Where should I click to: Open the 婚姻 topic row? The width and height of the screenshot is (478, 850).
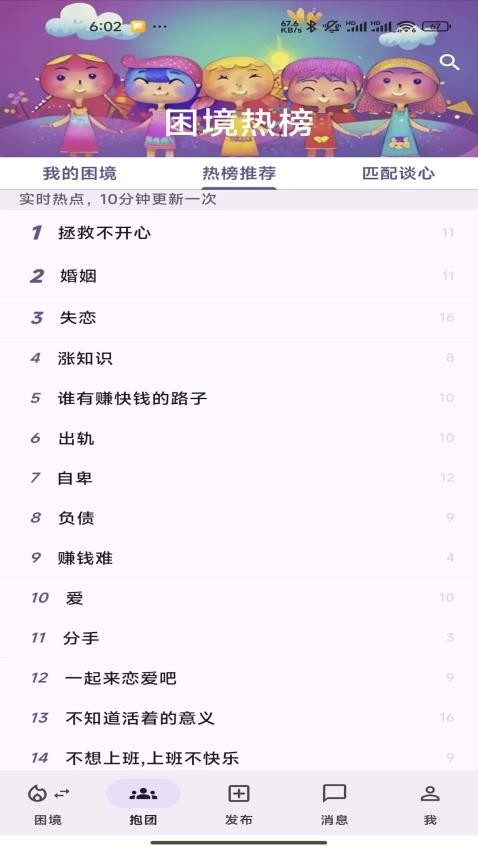[x=239, y=276]
